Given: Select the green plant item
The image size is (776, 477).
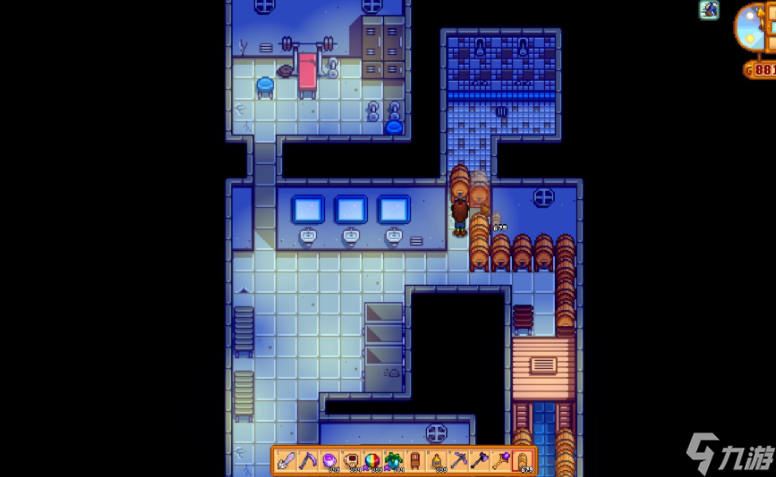Looking at the screenshot, I should pos(394,461).
